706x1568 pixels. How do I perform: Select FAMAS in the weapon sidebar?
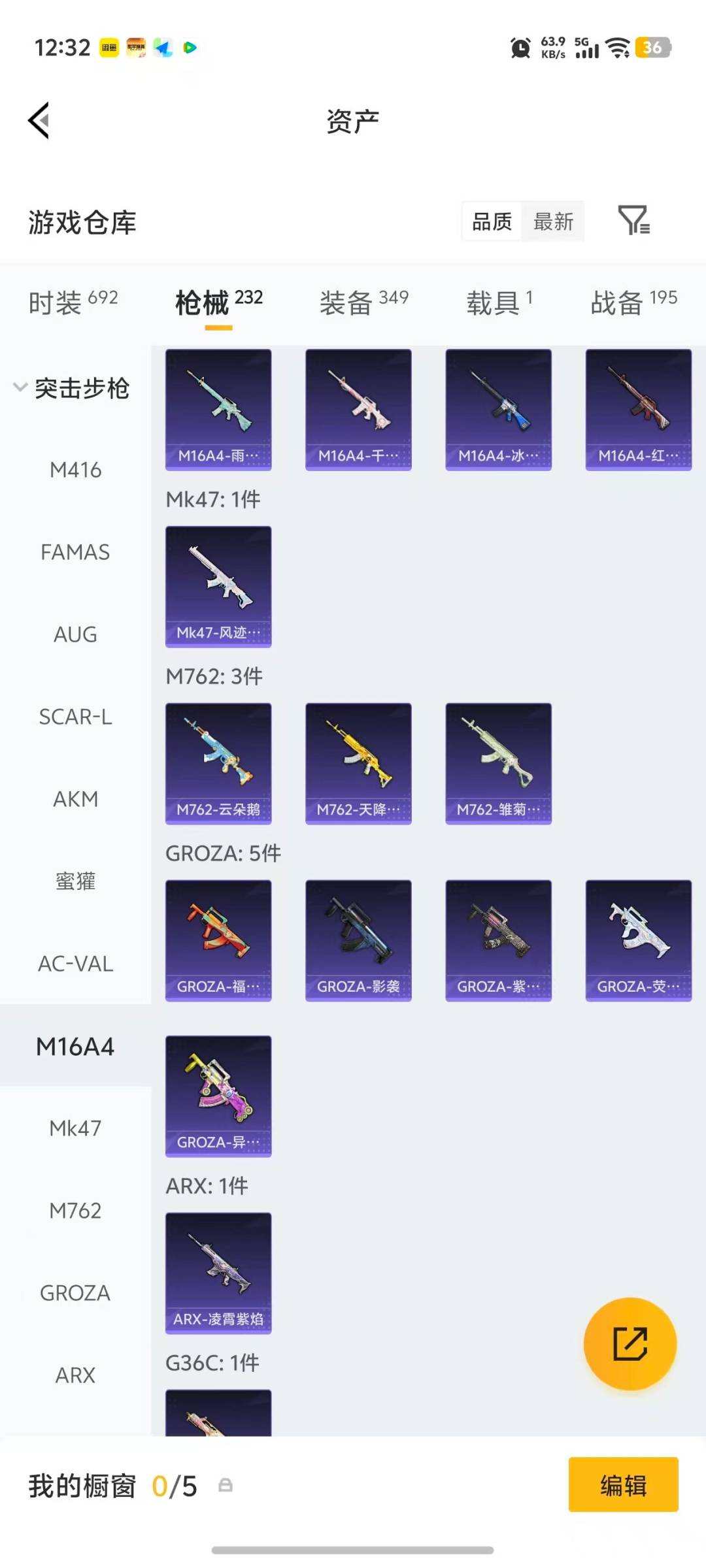(x=75, y=552)
